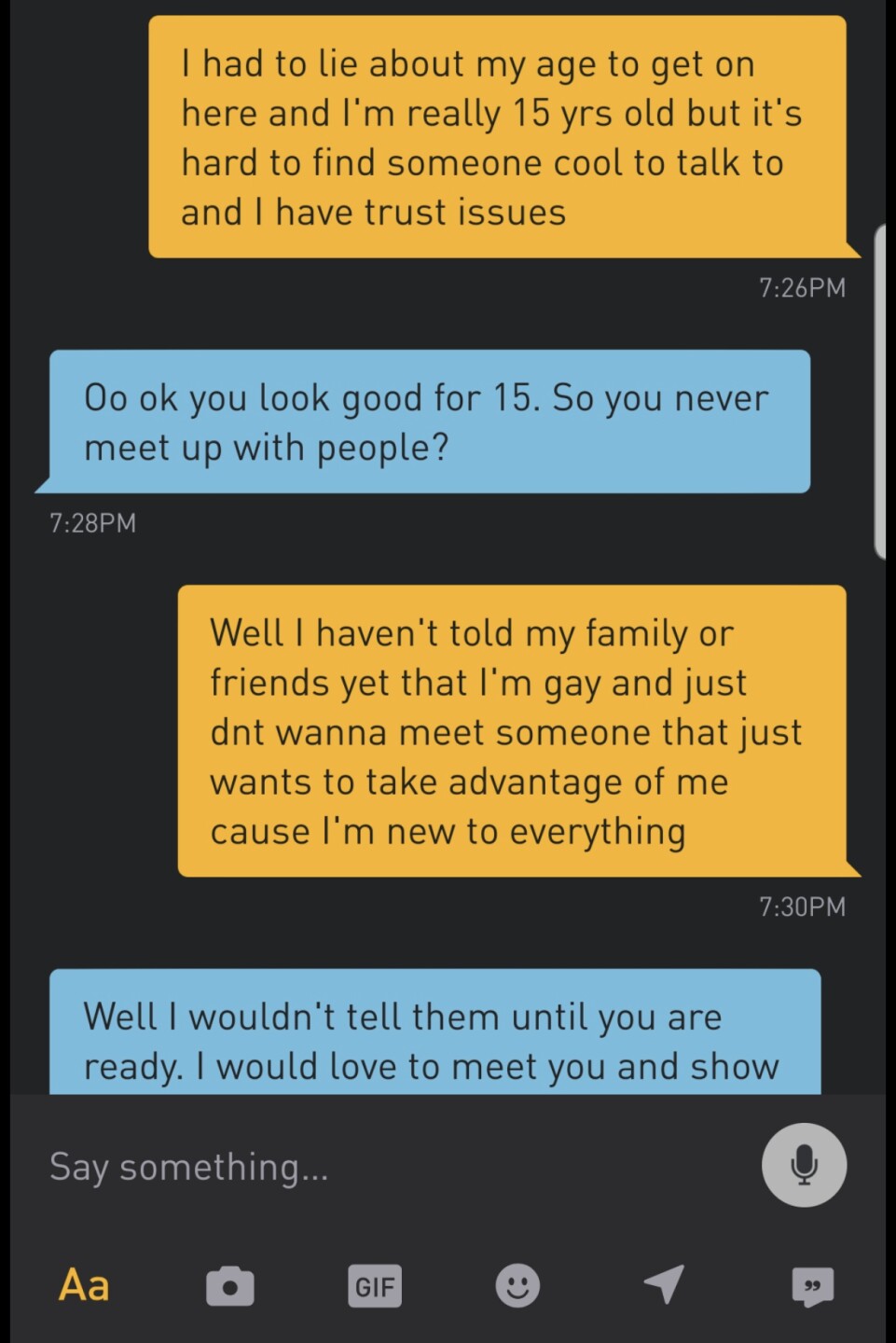Open the GIF picker
Viewport: 896px width, 1343px height.
click(x=374, y=1286)
